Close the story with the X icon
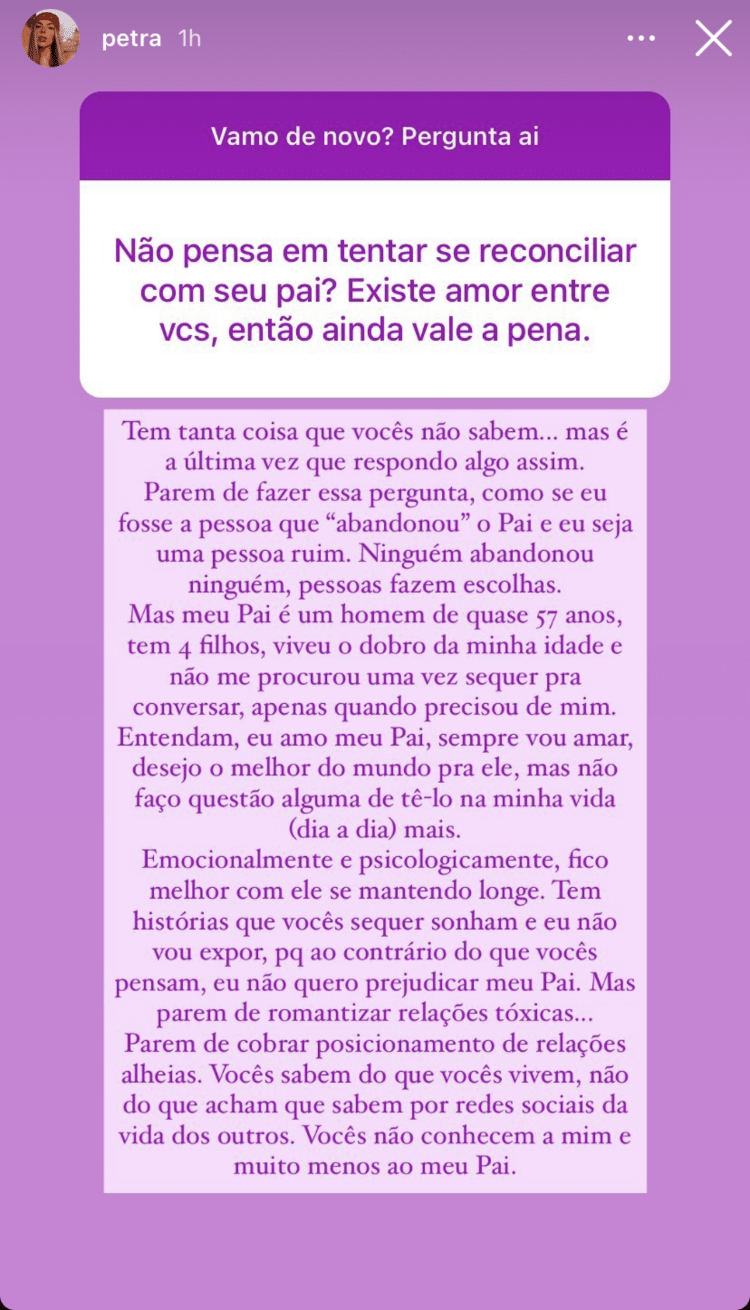 (714, 38)
